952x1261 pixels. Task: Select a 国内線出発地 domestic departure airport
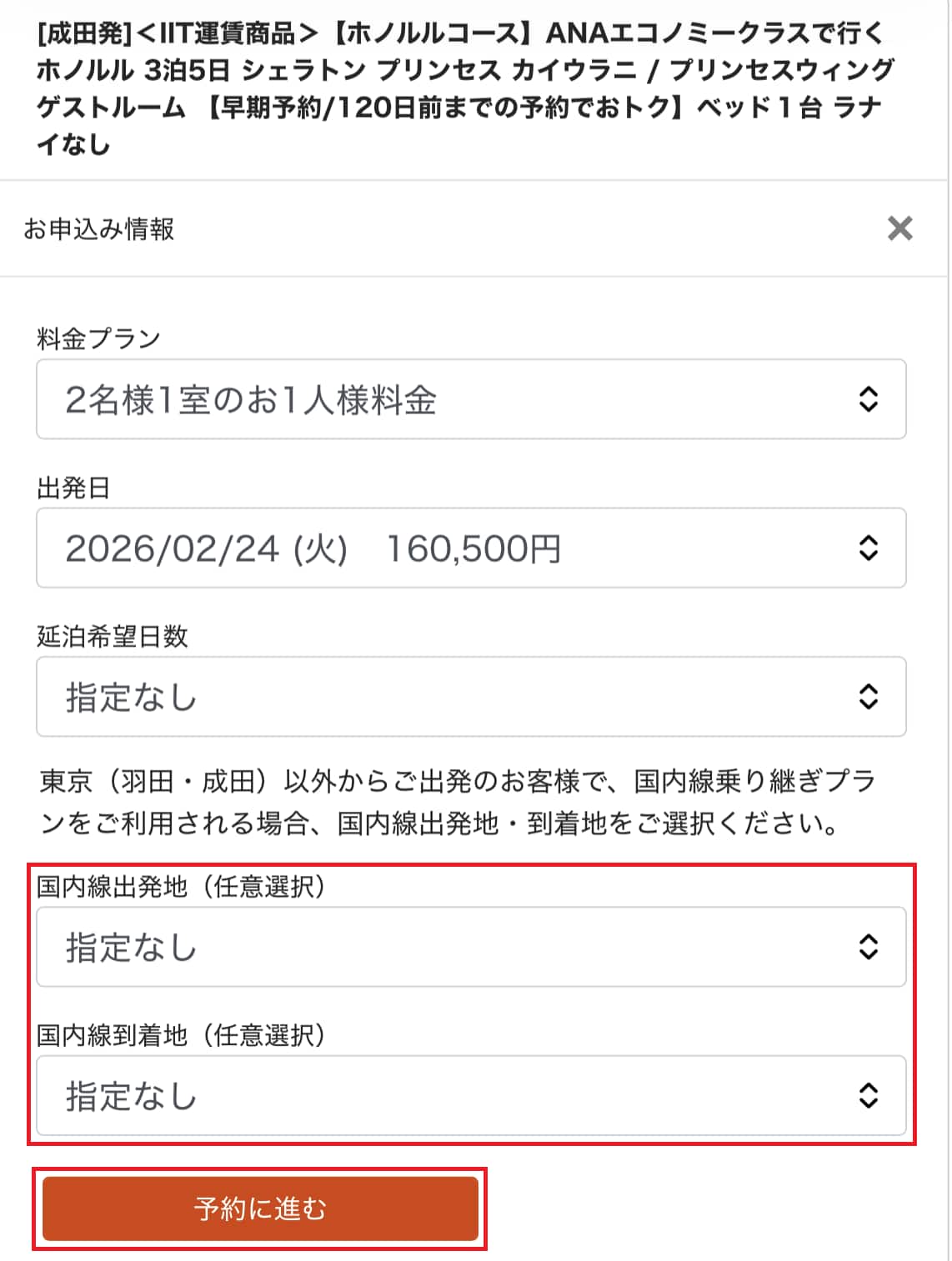[x=471, y=947]
